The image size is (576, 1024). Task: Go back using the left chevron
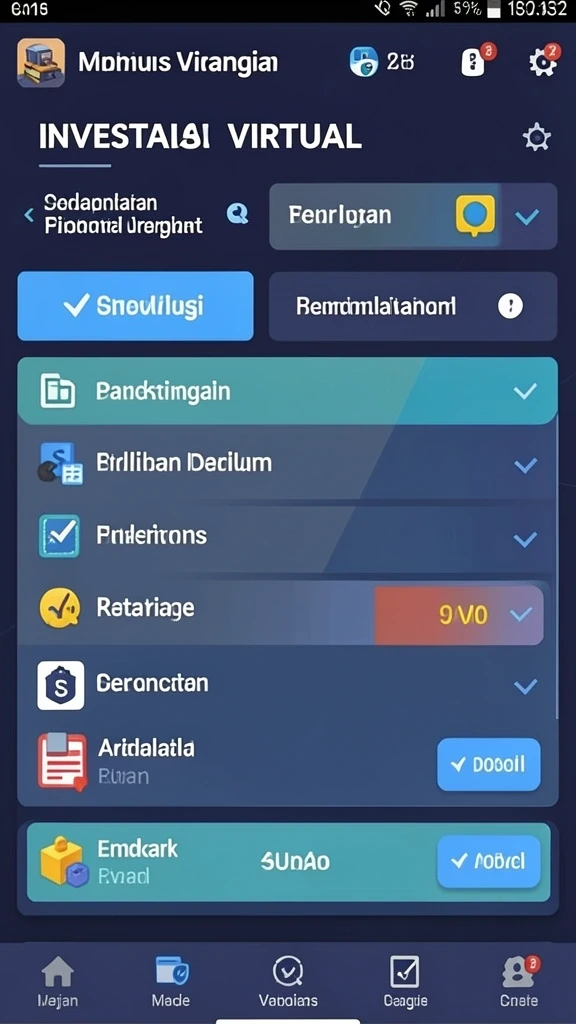(29, 214)
